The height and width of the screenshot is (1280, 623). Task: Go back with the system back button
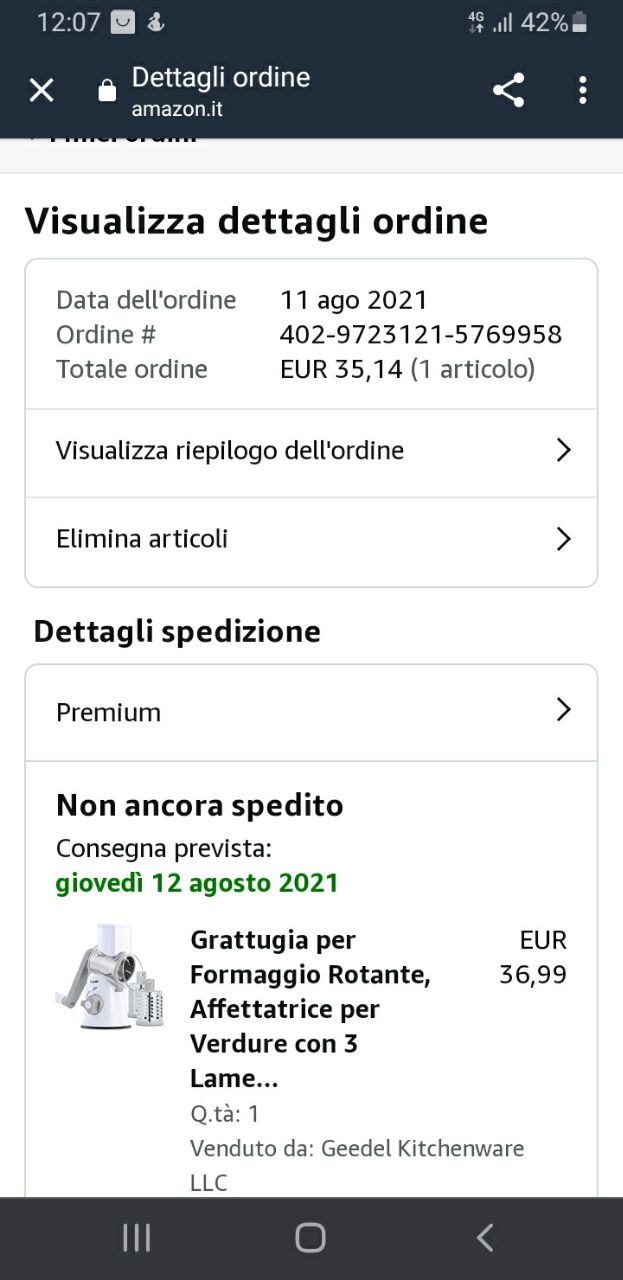coord(485,1238)
